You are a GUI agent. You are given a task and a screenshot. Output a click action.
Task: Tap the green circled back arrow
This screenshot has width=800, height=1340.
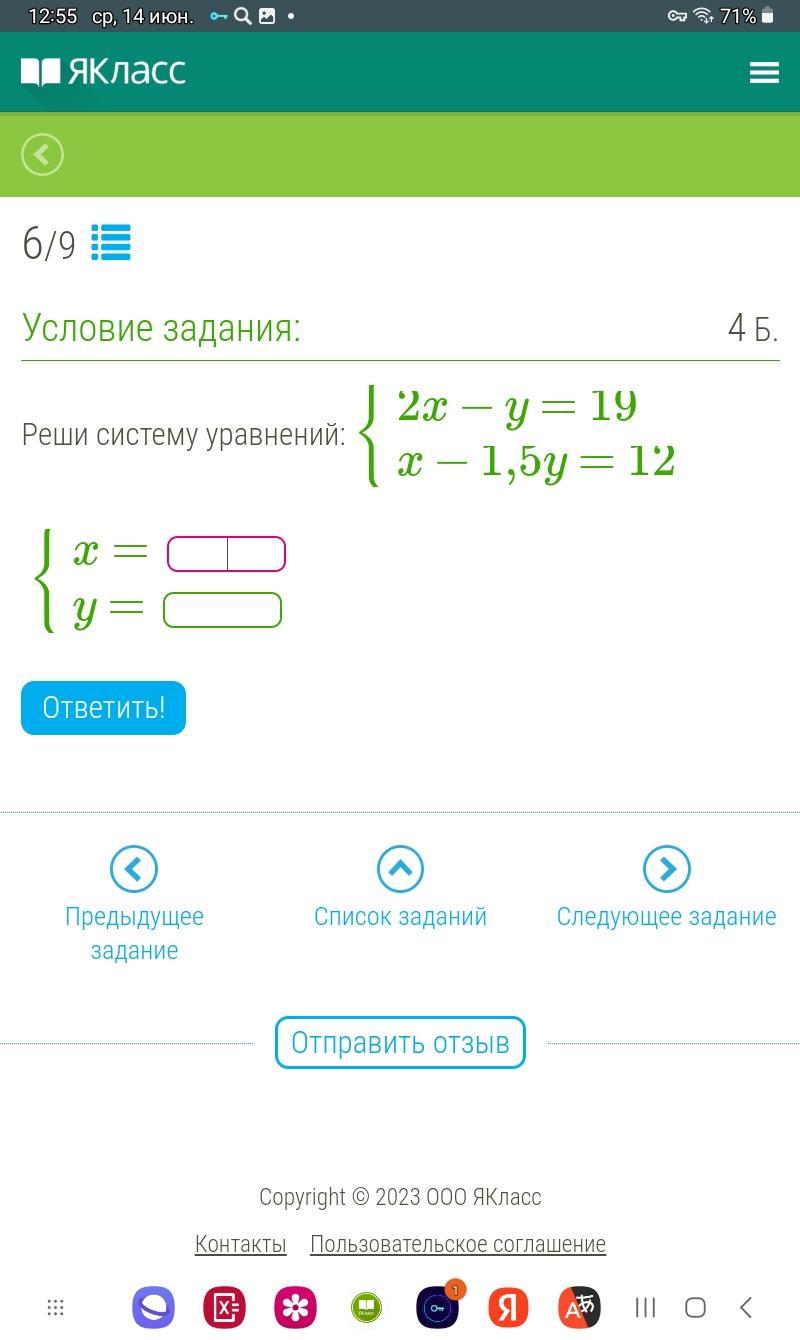pos(42,155)
